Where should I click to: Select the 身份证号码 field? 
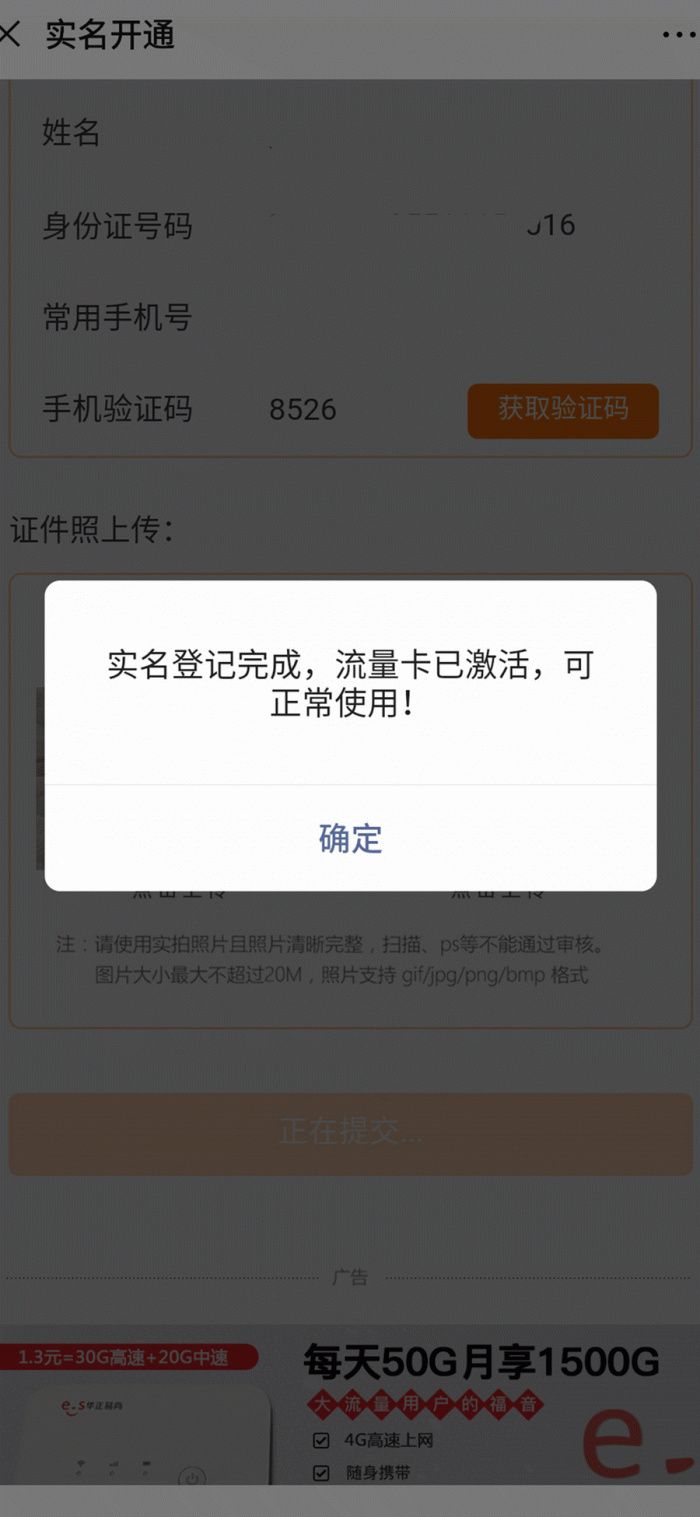pos(420,226)
